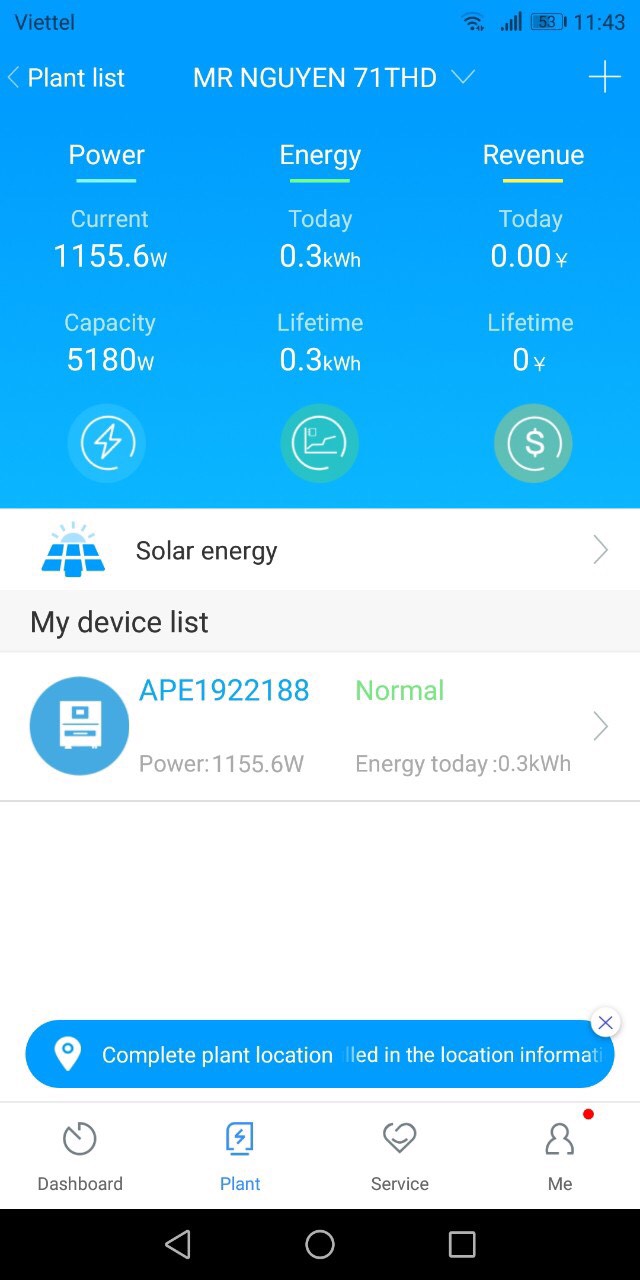
Task: Open the system recent apps button
Action: [x=462, y=1244]
